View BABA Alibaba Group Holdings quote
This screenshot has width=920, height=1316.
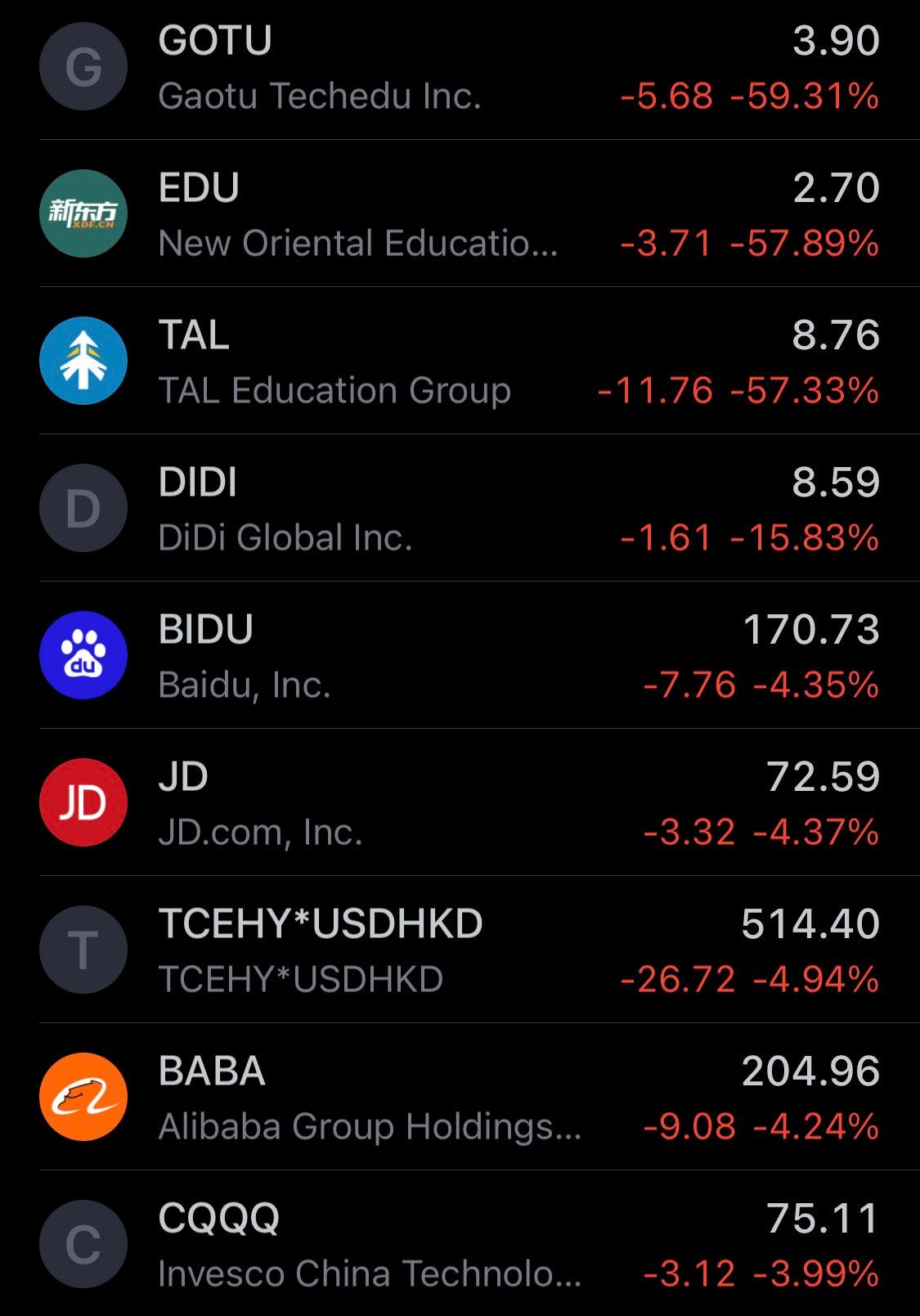[x=460, y=1098]
